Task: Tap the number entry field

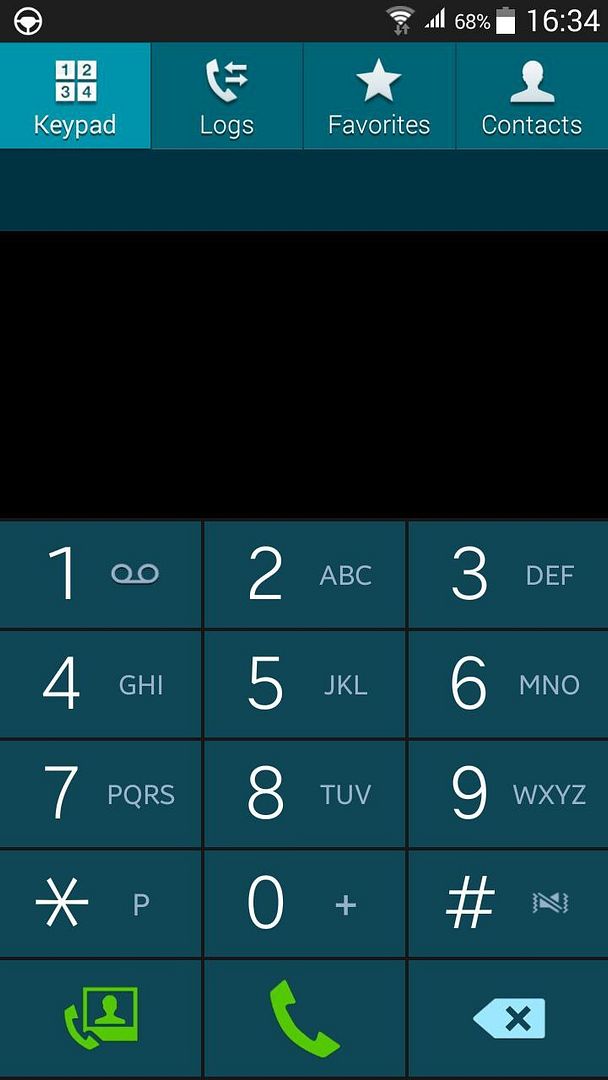Action: point(304,190)
